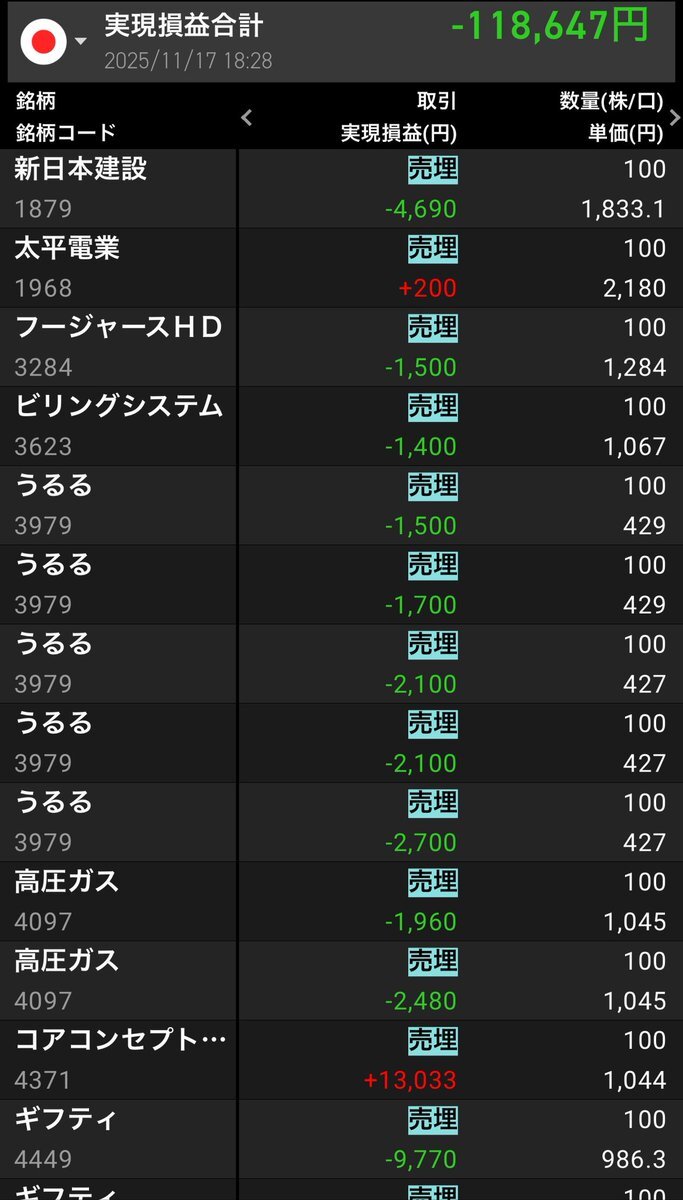The height and width of the screenshot is (1200, 683).
Task: Open the 新日本建設 1879 row
Action: pyautogui.click(x=341, y=189)
